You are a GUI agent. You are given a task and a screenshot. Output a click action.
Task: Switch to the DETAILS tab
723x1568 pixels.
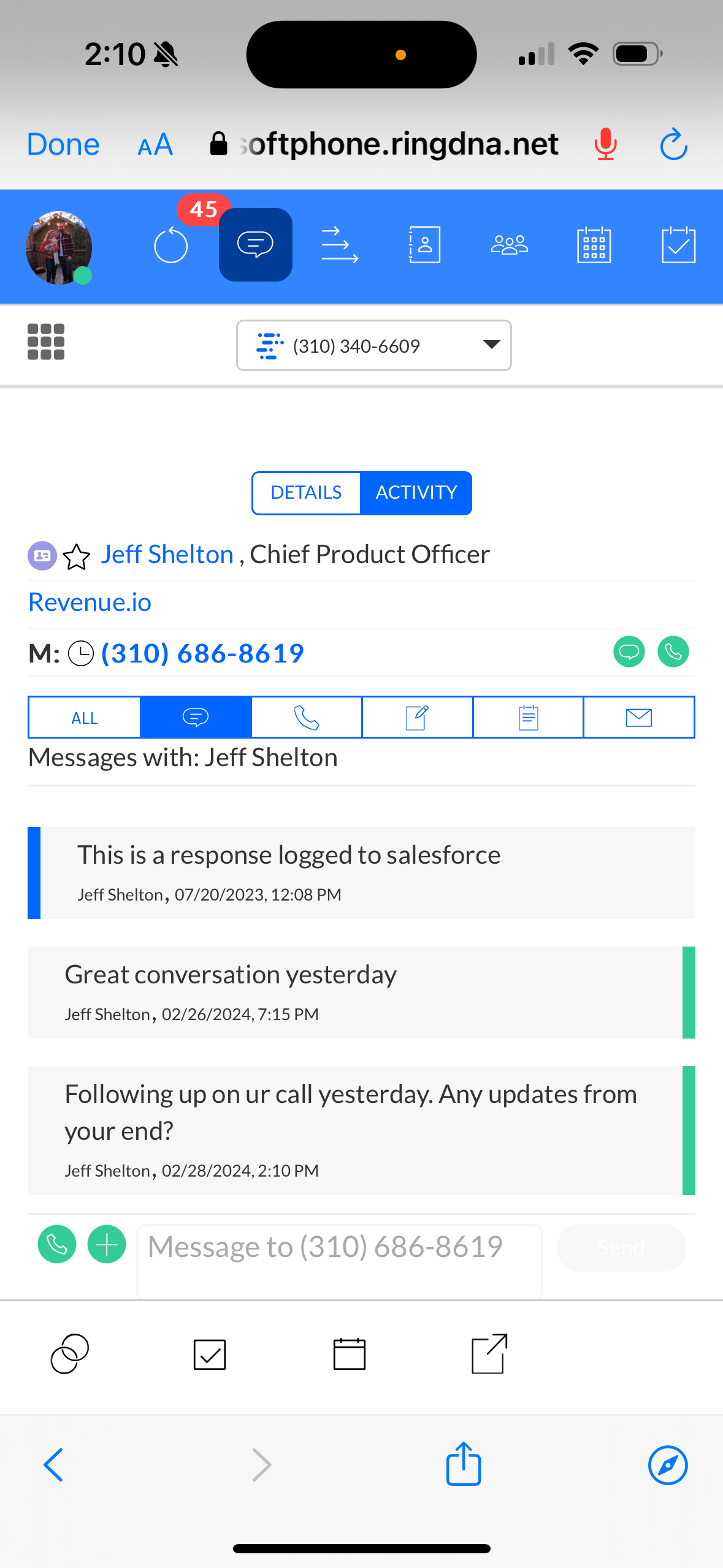[x=306, y=493]
